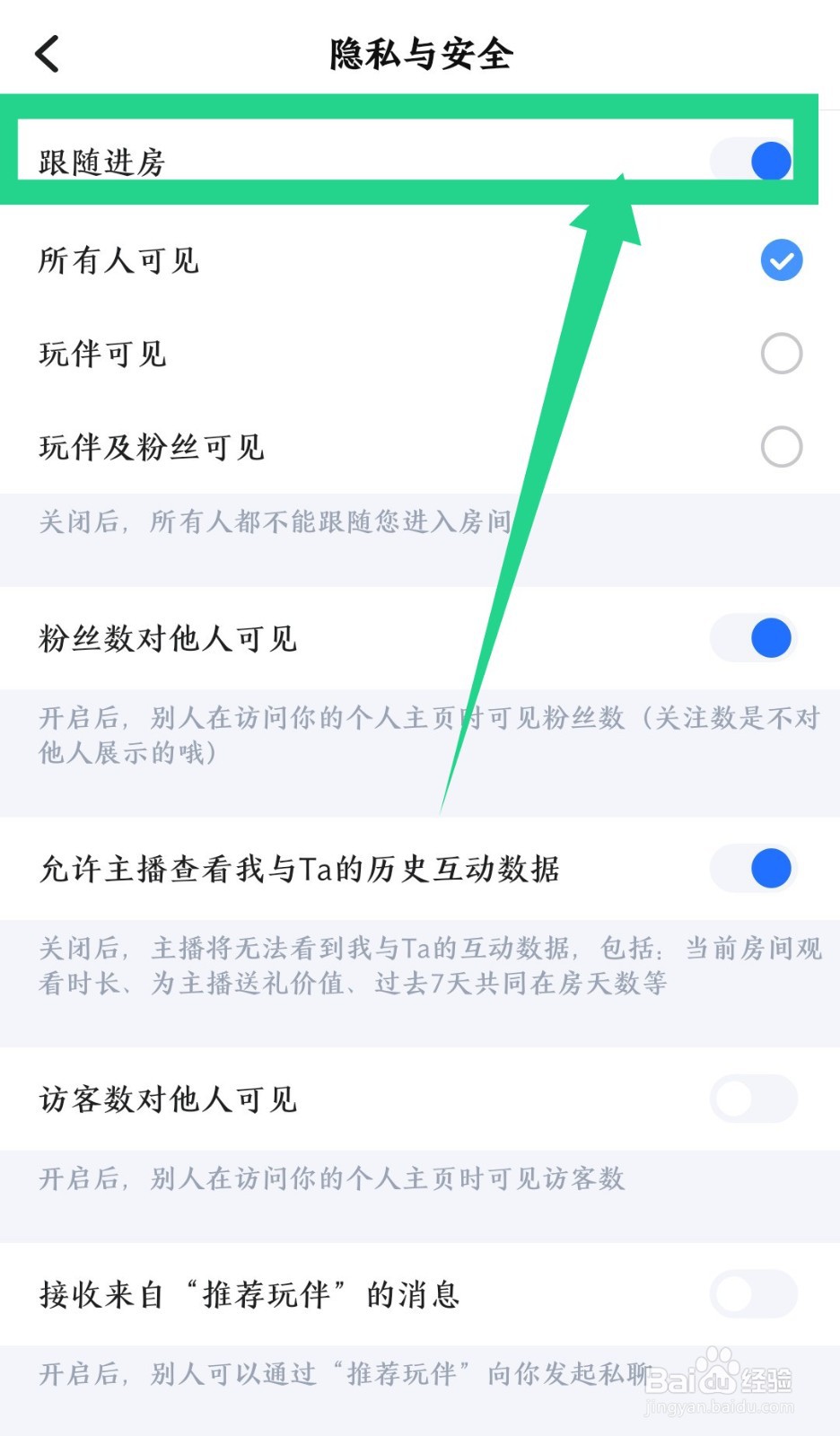Click the blue checkmark beside 所有人可见
Image resolution: width=840 pixels, height=1436 pixels.
(x=780, y=261)
